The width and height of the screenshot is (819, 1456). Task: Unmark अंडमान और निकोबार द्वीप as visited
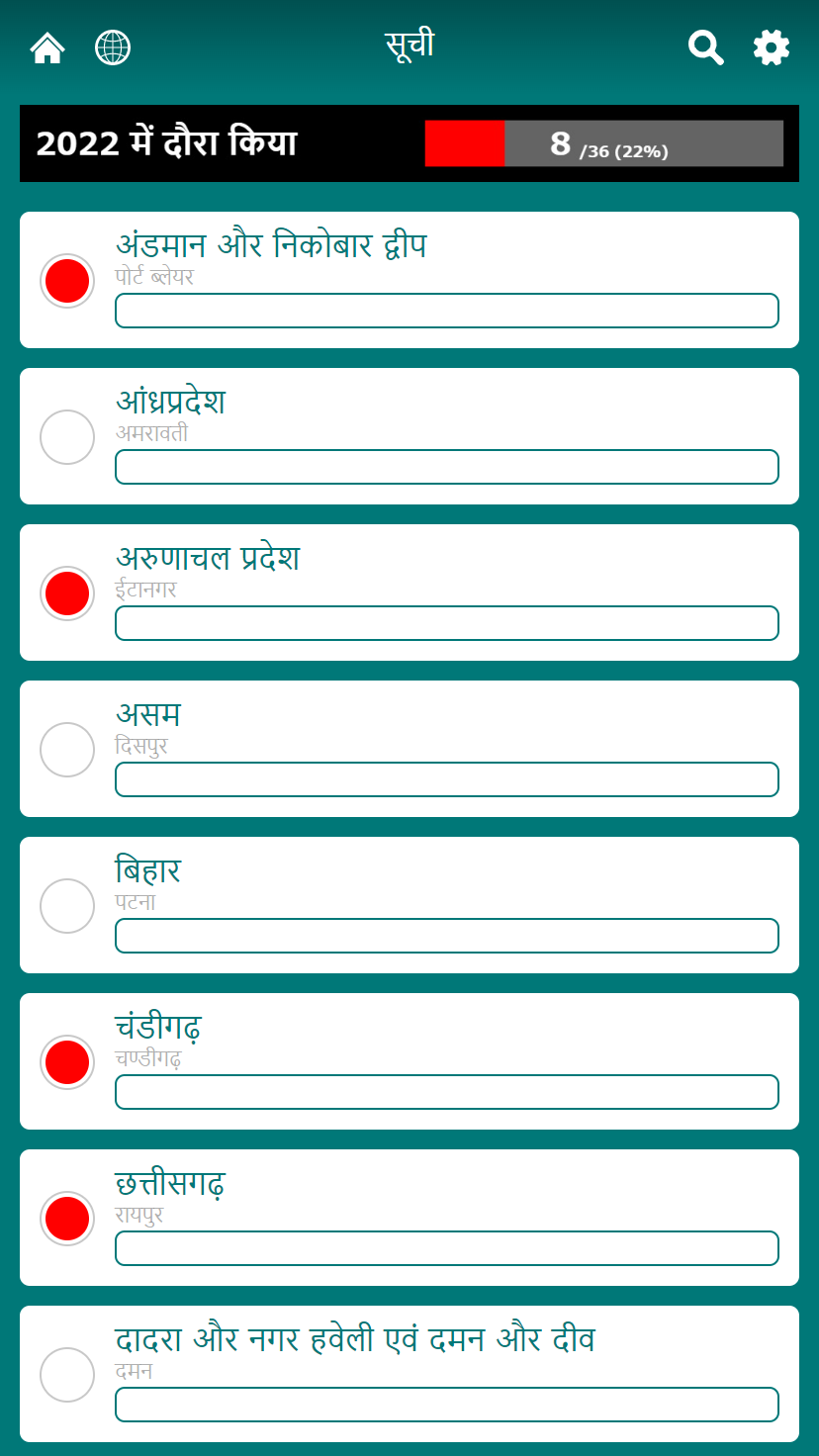[x=67, y=281]
